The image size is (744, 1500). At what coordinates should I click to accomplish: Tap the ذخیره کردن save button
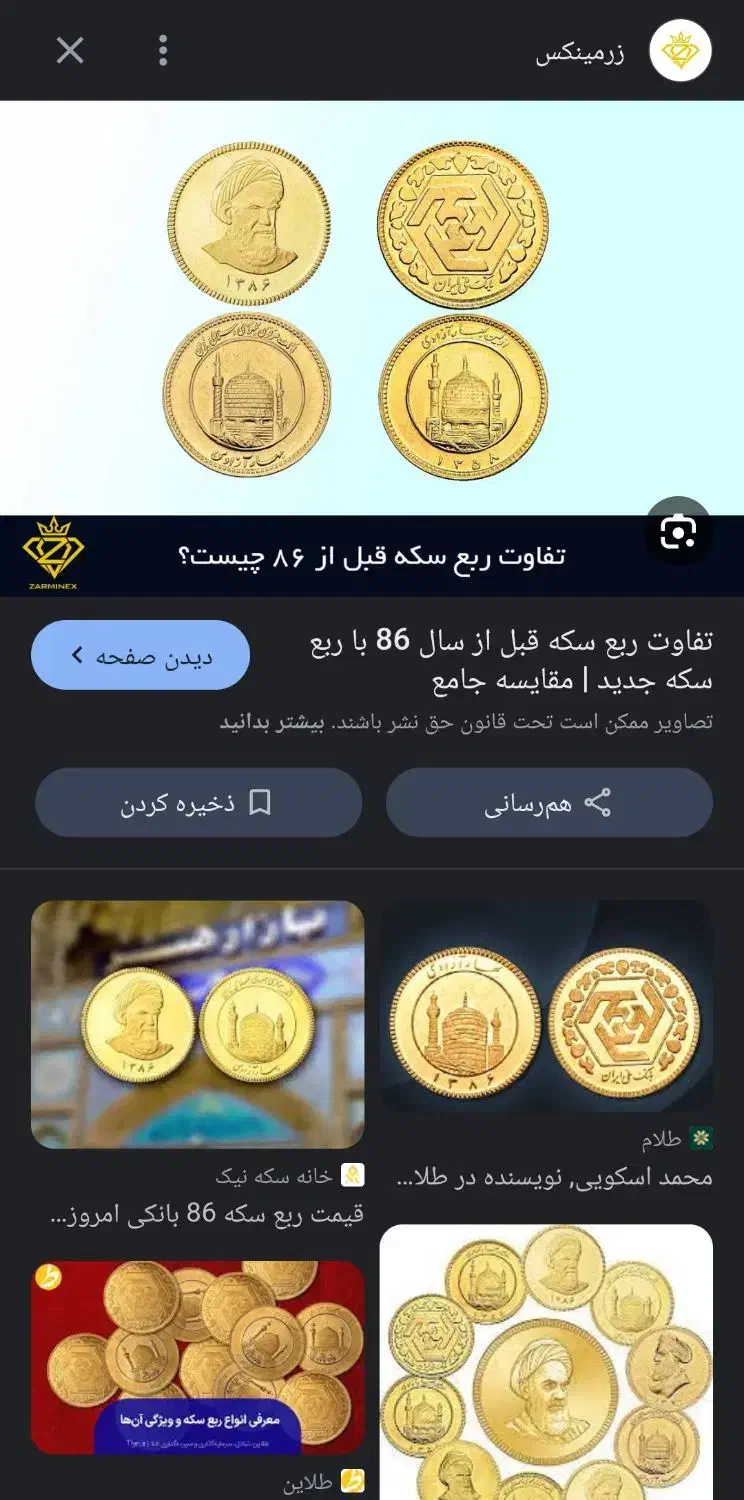click(199, 802)
